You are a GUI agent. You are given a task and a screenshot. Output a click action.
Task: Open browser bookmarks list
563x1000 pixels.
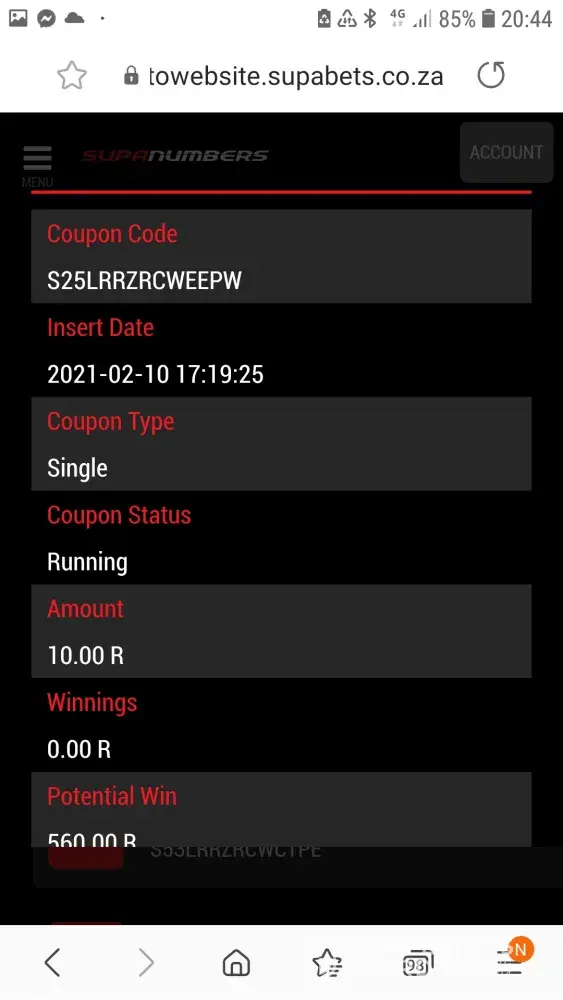[327, 963]
